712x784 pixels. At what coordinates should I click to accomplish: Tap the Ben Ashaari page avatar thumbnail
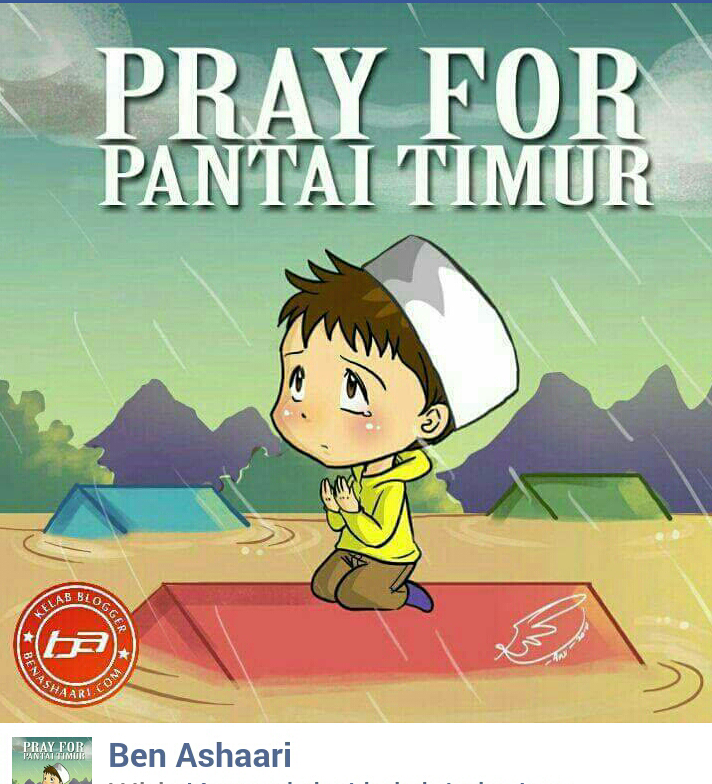(x=52, y=761)
